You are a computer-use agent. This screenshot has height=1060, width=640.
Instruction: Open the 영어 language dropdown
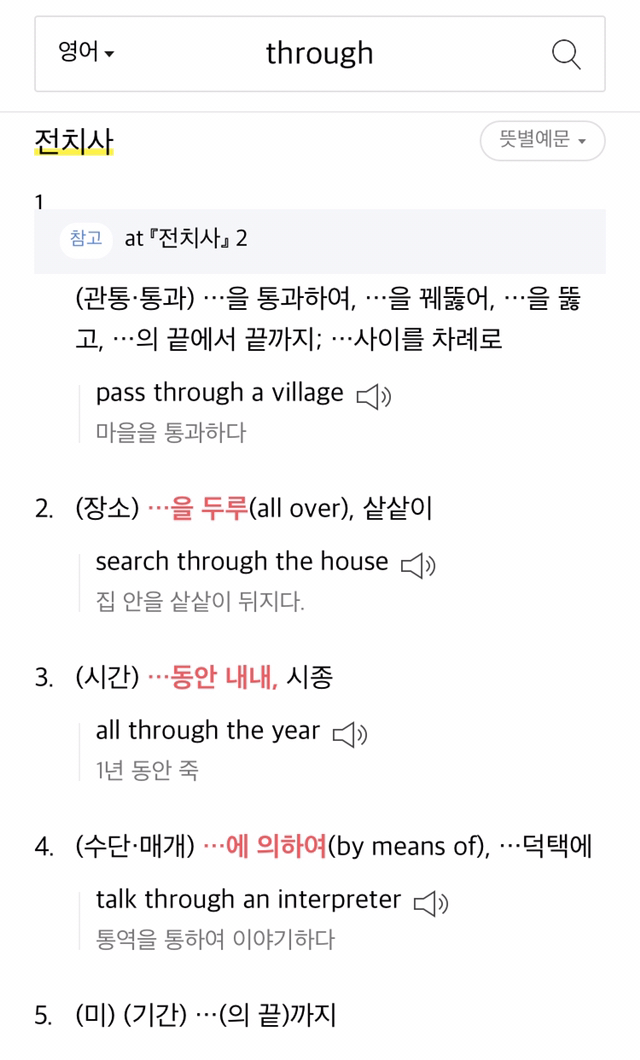87,53
